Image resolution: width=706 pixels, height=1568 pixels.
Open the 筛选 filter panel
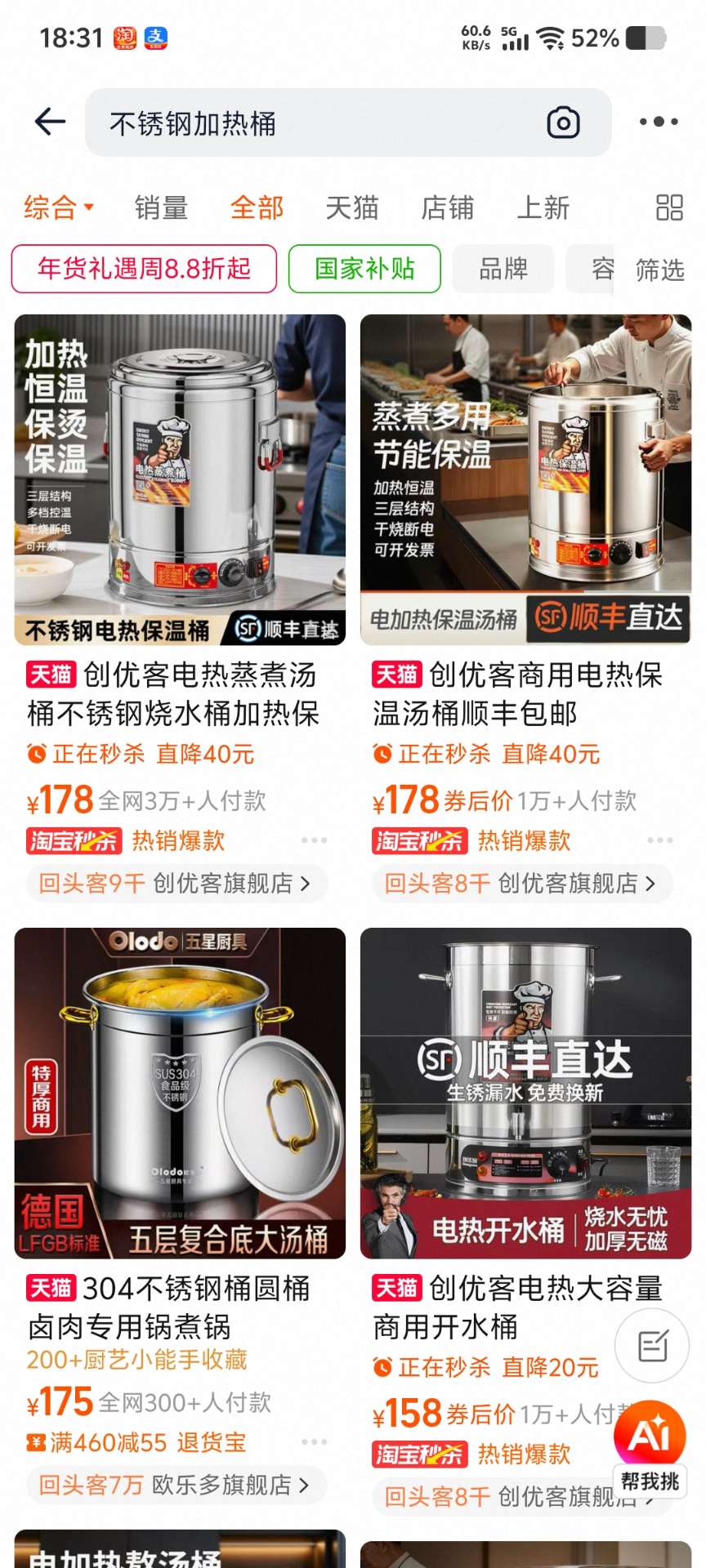(x=659, y=269)
